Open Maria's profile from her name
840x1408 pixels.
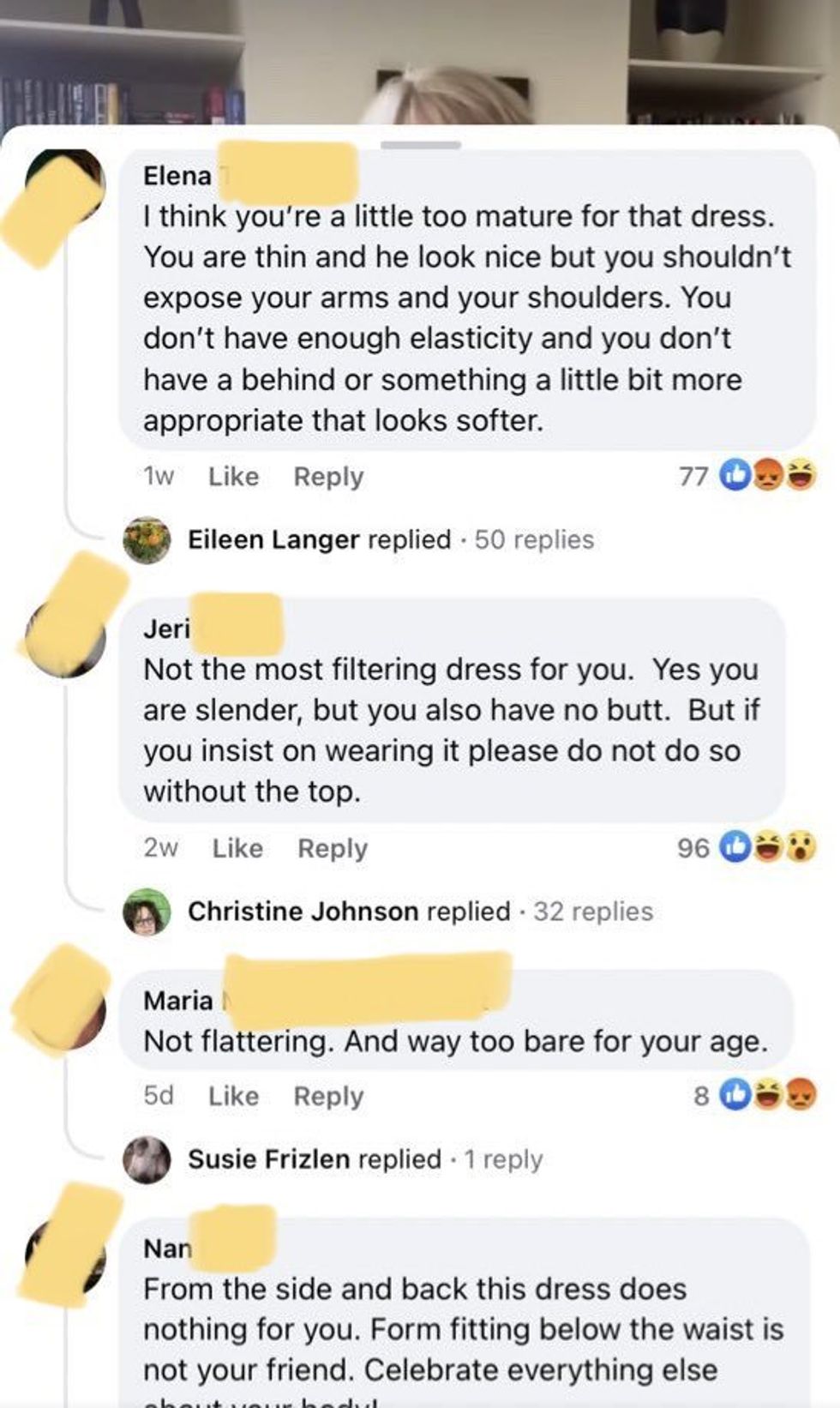click(x=178, y=1000)
